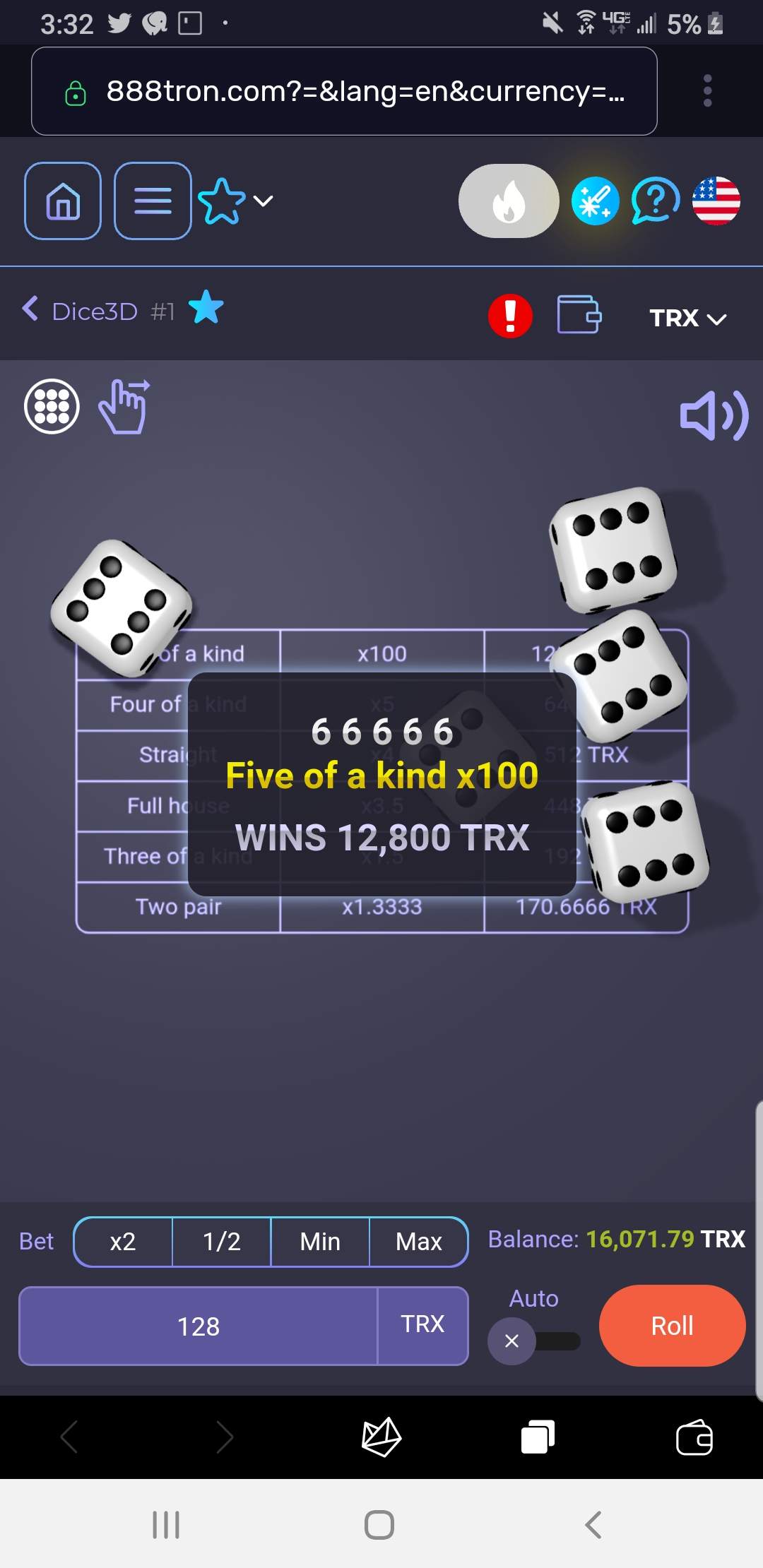Open the browser tabs switcher
The height and width of the screenshot is (1568, 763).
[x=537, y=1437]
